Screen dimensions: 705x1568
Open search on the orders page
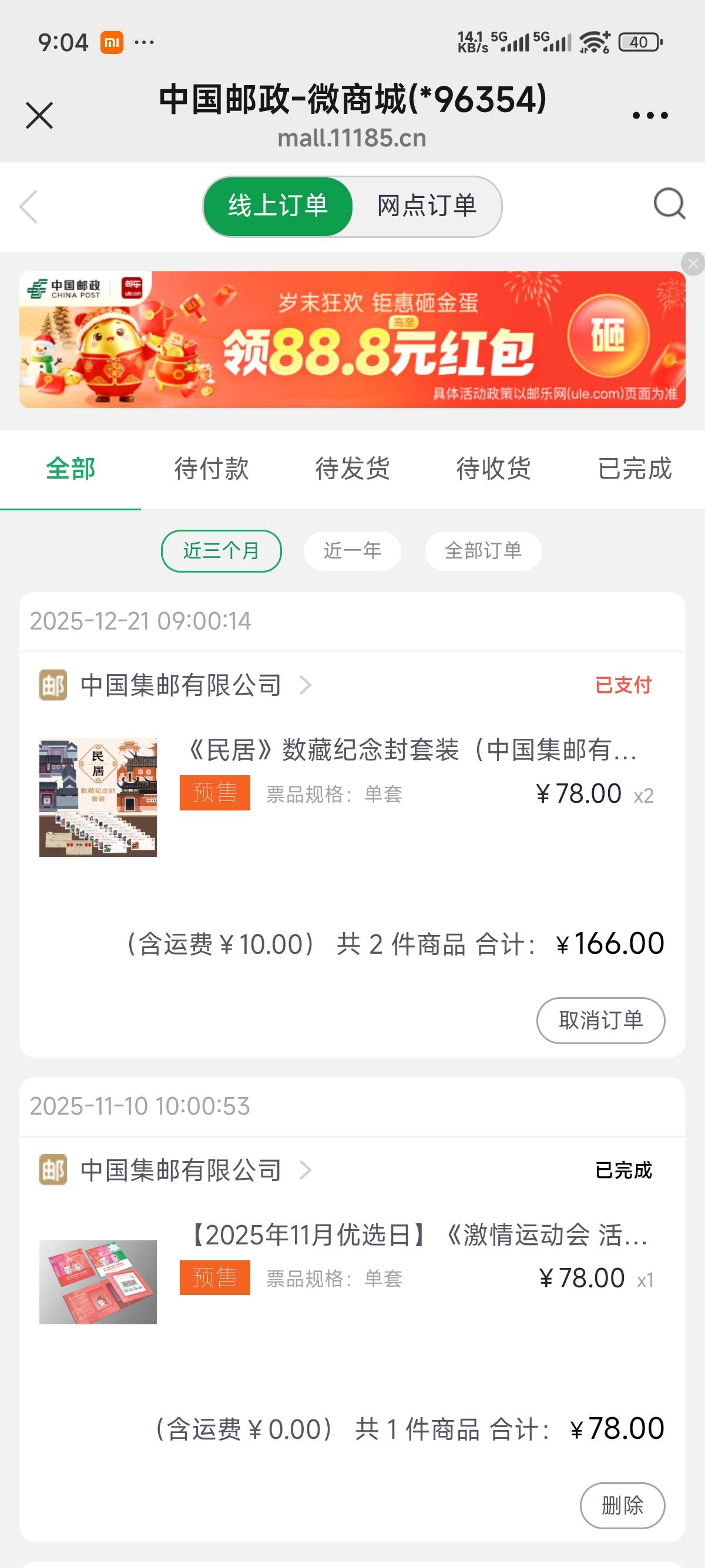pos(668,204)
